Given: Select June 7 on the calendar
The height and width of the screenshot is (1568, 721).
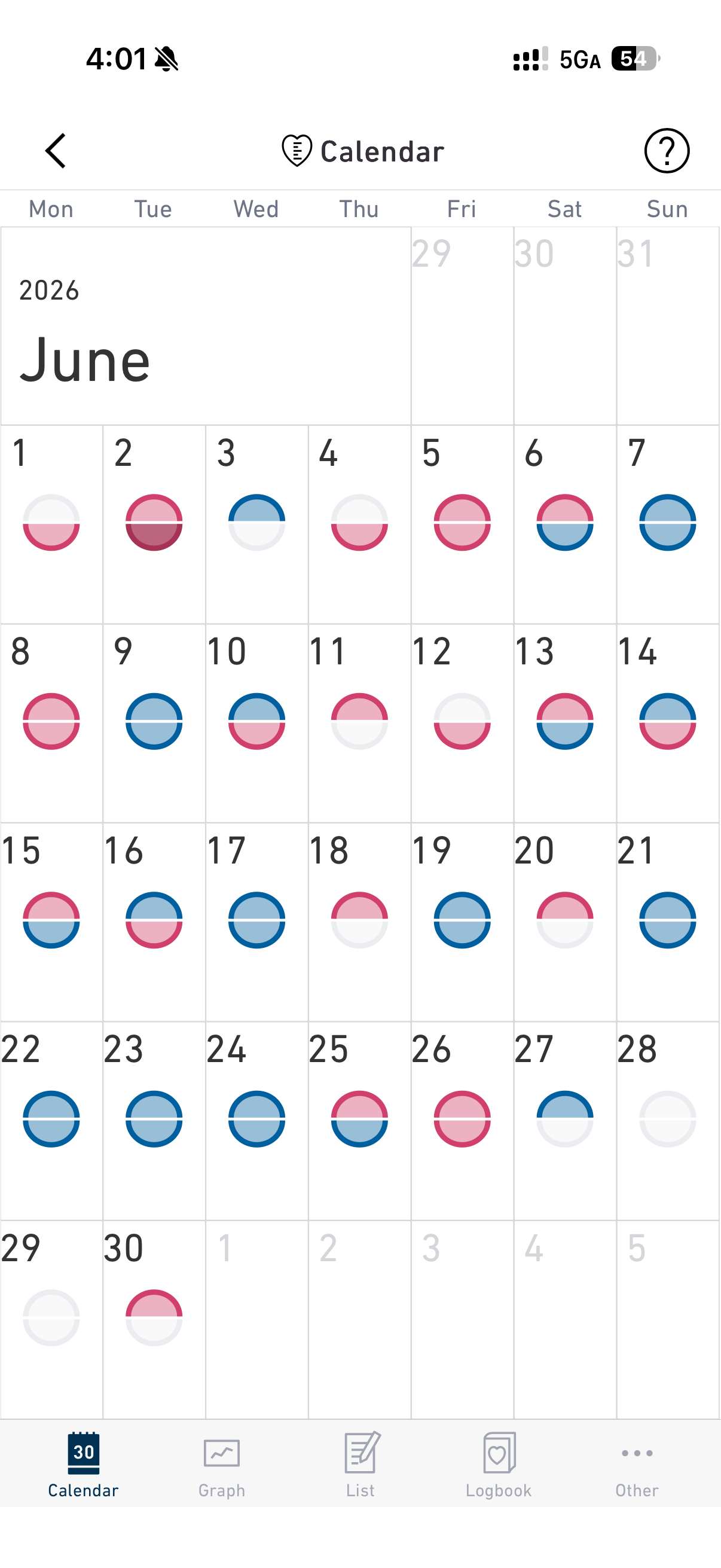Looking at the screenshot, I should 667,524.
